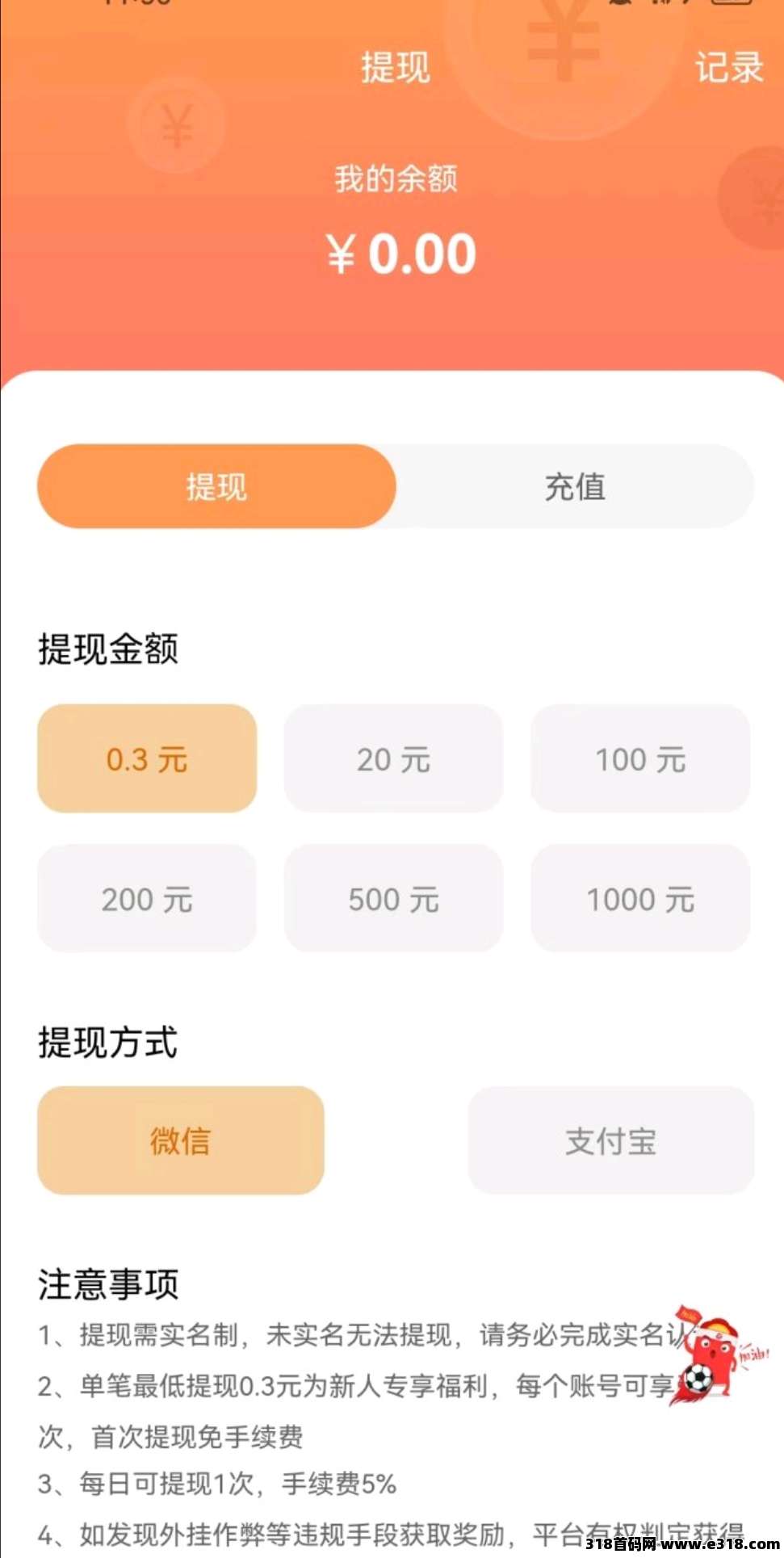Switch to the 充值 recharge tab
This screenshot has height=1558, width=784.
[574, 485]
